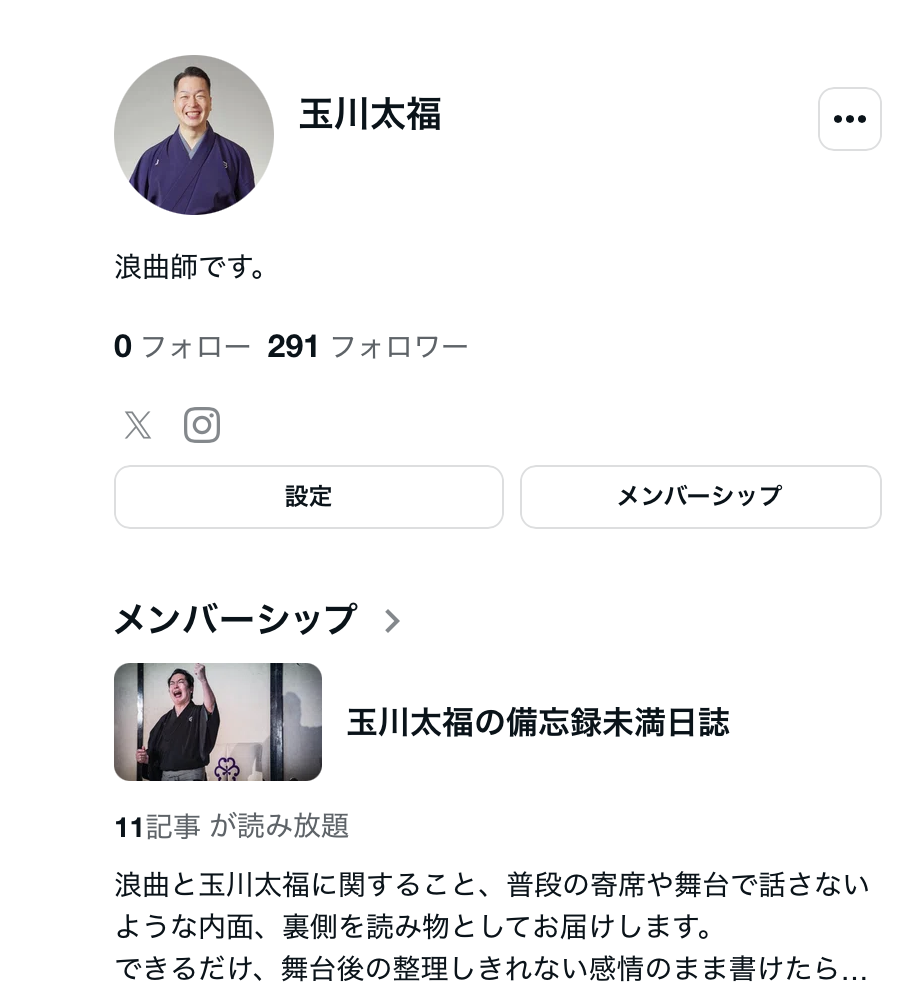This screenshot has height=984, width=915.
Task: View the 0 フォロー list
Action: point(182,347)
